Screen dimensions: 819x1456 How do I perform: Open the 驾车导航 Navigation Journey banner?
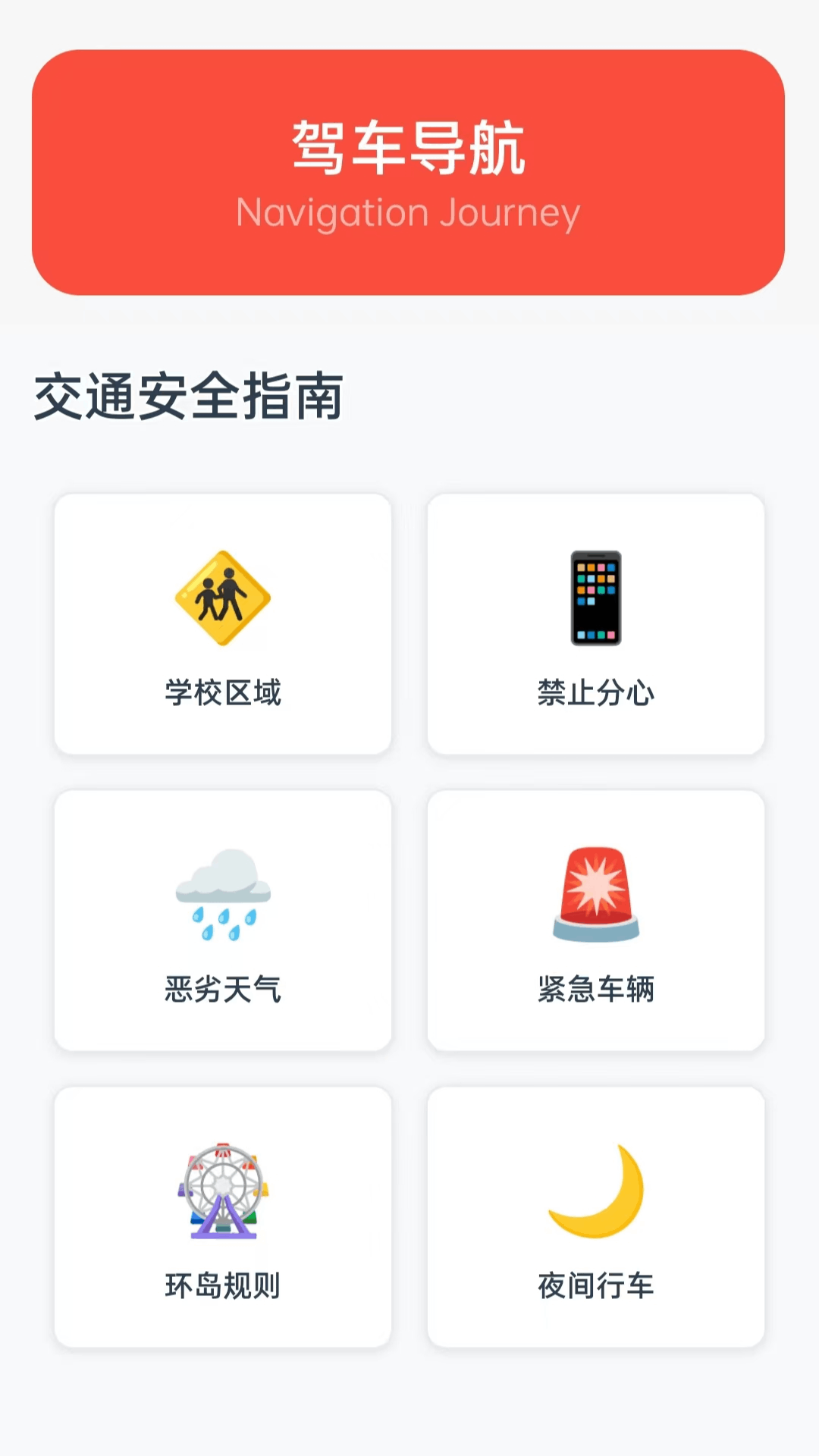pyautogui.click(x=408, y=172)
